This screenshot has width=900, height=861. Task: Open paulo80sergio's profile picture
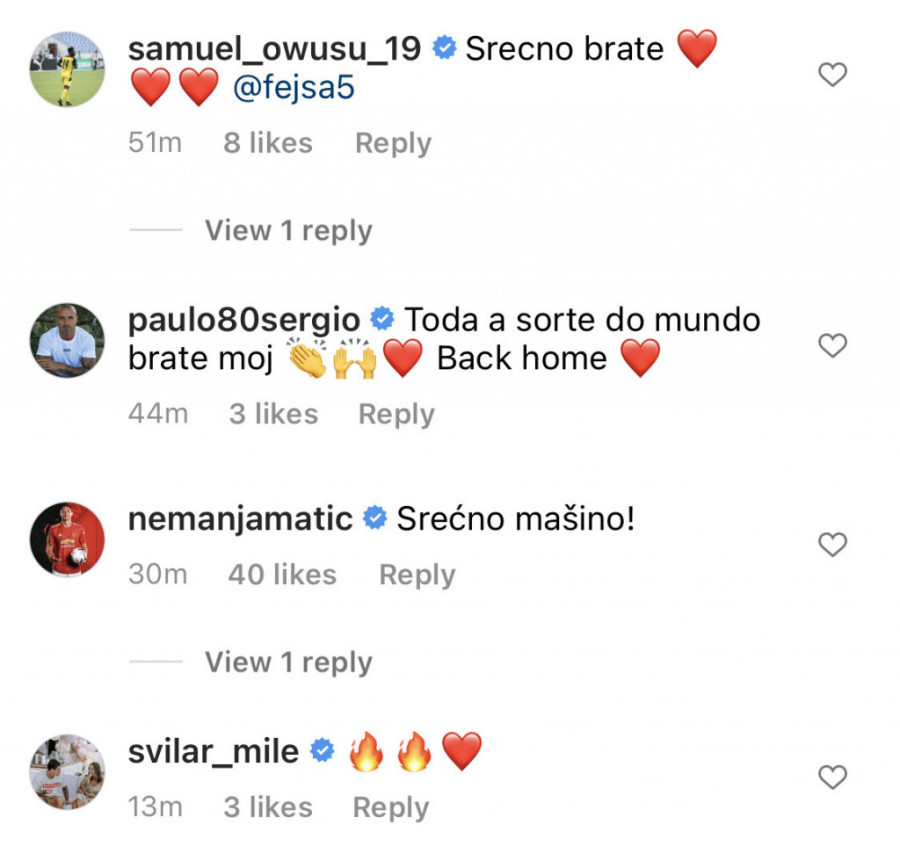(x=67, y=340)
